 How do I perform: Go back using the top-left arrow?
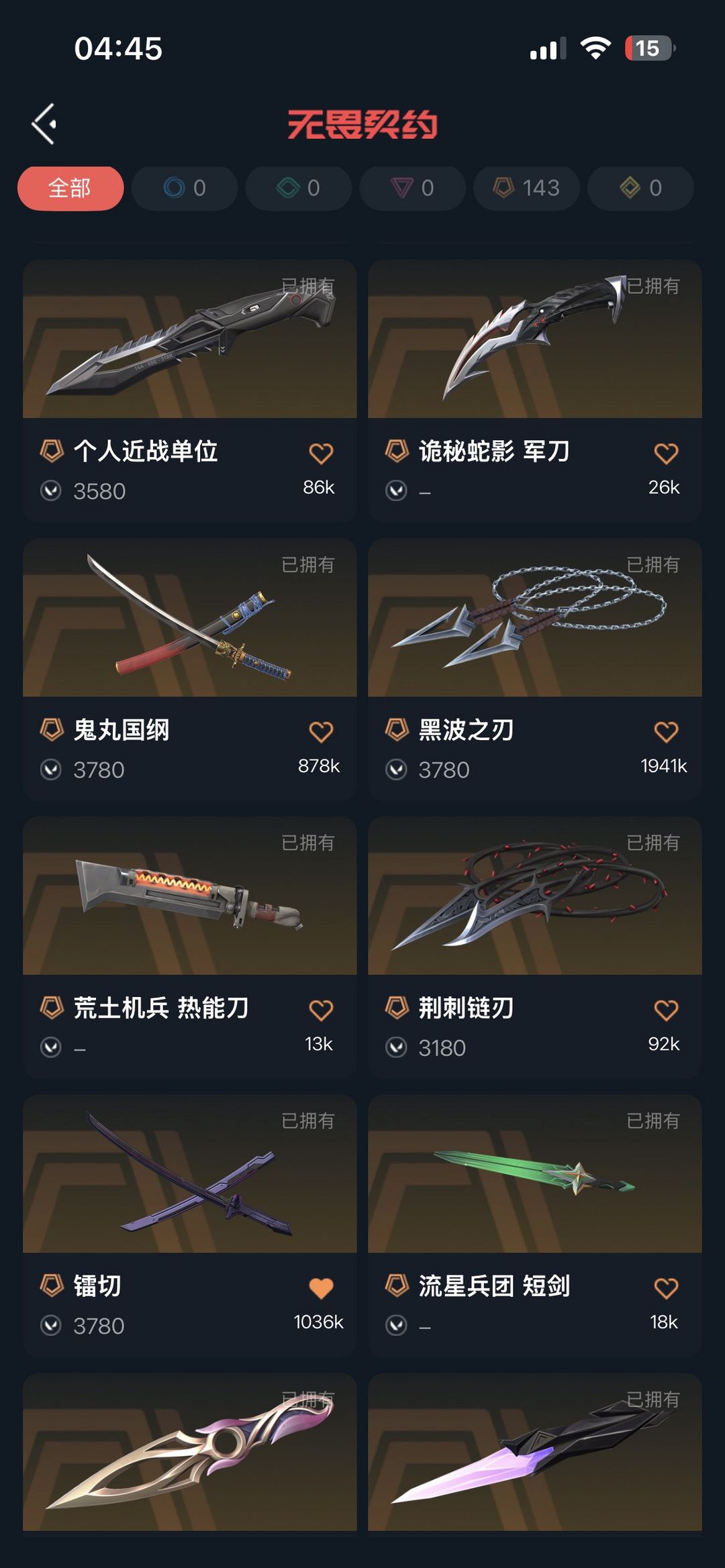44,124
